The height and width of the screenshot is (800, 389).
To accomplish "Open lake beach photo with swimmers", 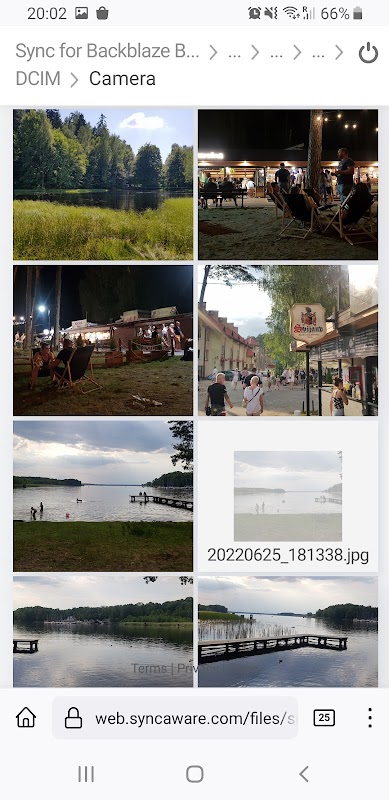I will (103, 496).
